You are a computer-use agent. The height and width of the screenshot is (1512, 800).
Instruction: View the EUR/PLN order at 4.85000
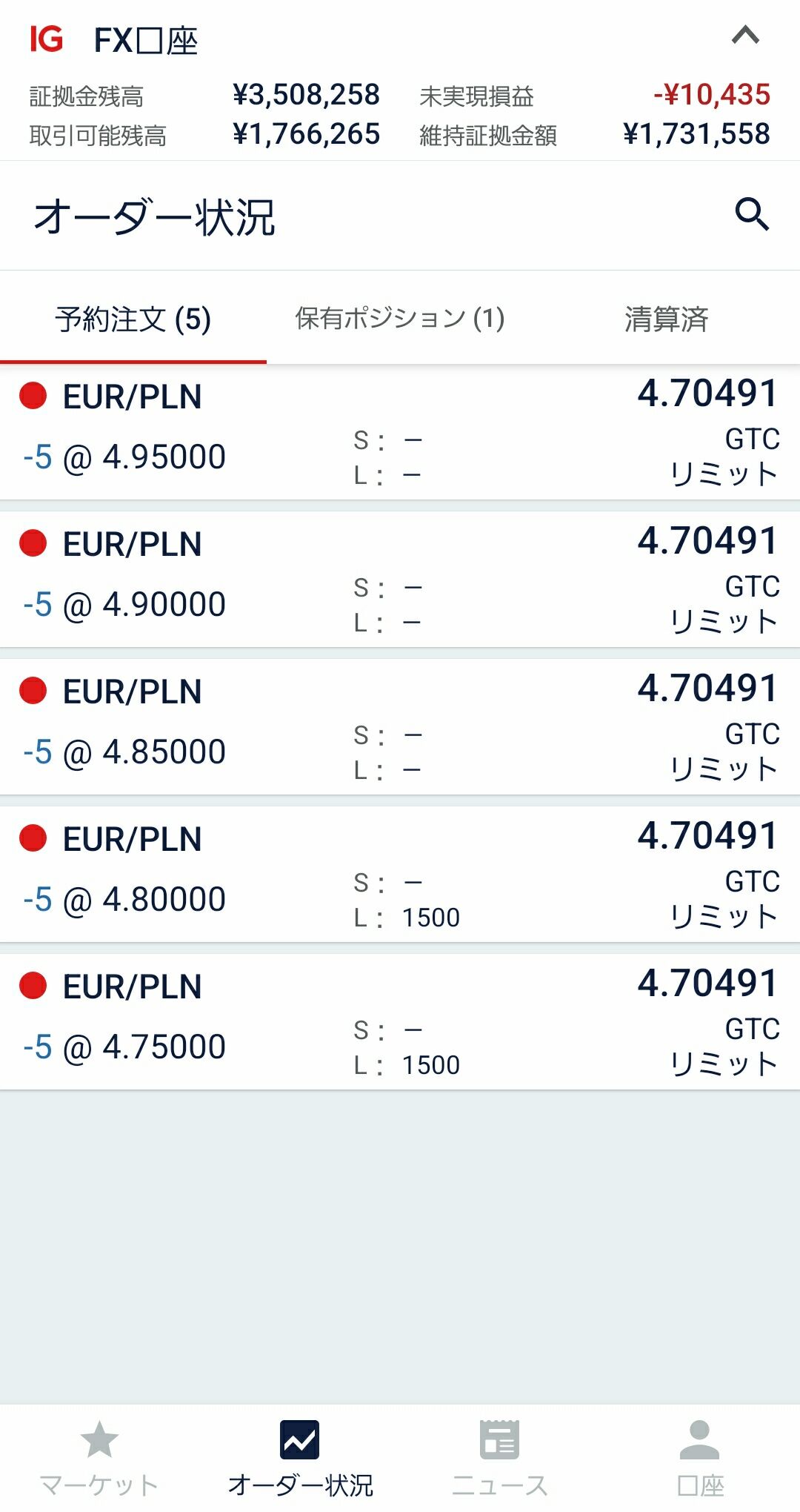point(400,727)
